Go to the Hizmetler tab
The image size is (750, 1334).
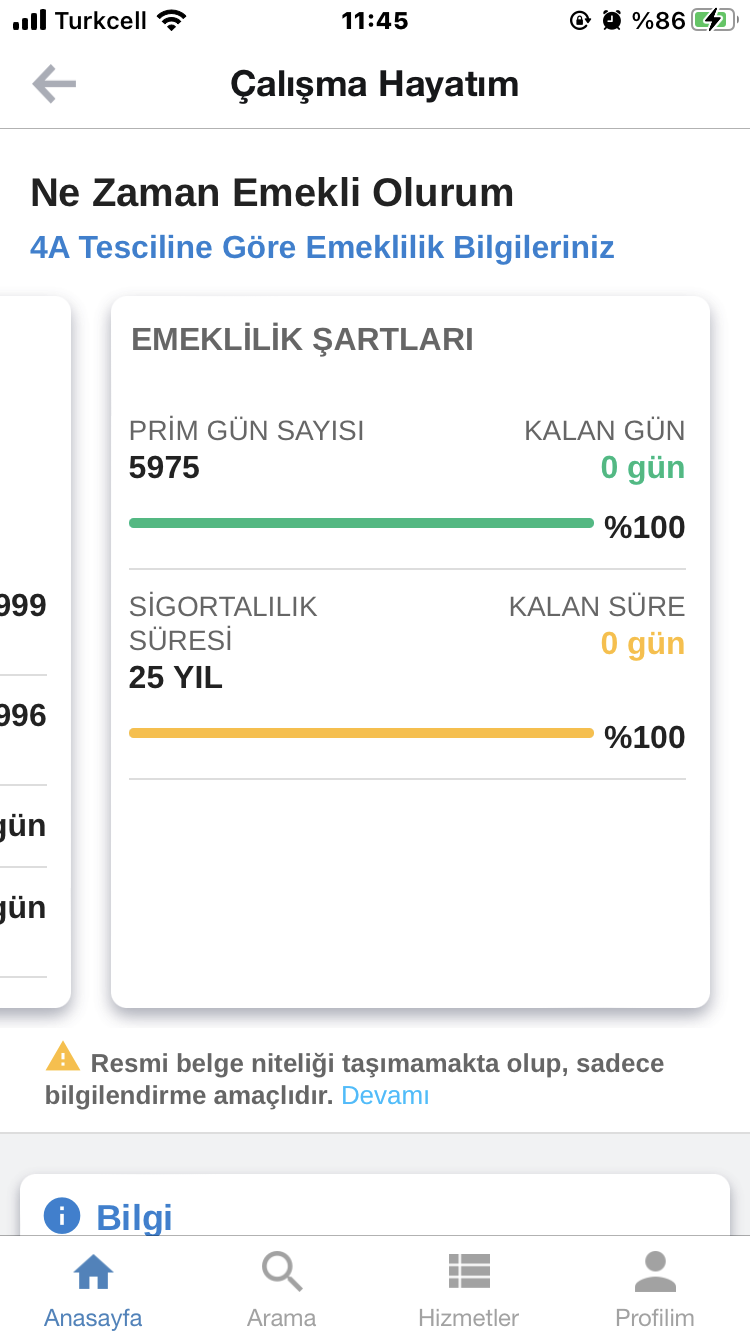coord(468,1290)
